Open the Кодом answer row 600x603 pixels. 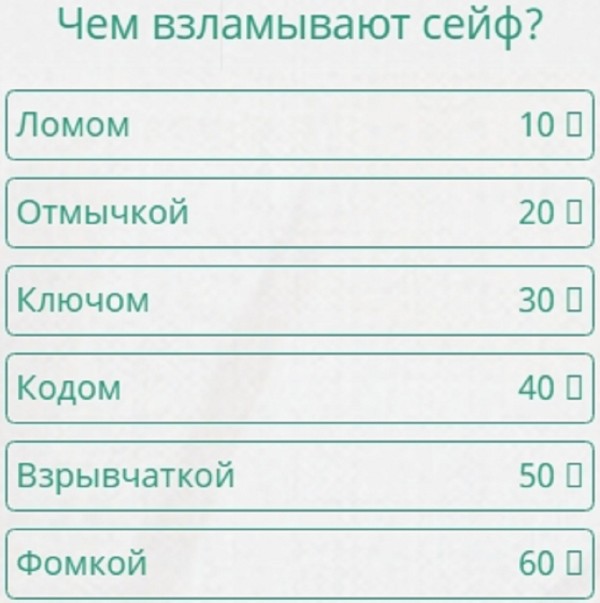click(300, 388)
